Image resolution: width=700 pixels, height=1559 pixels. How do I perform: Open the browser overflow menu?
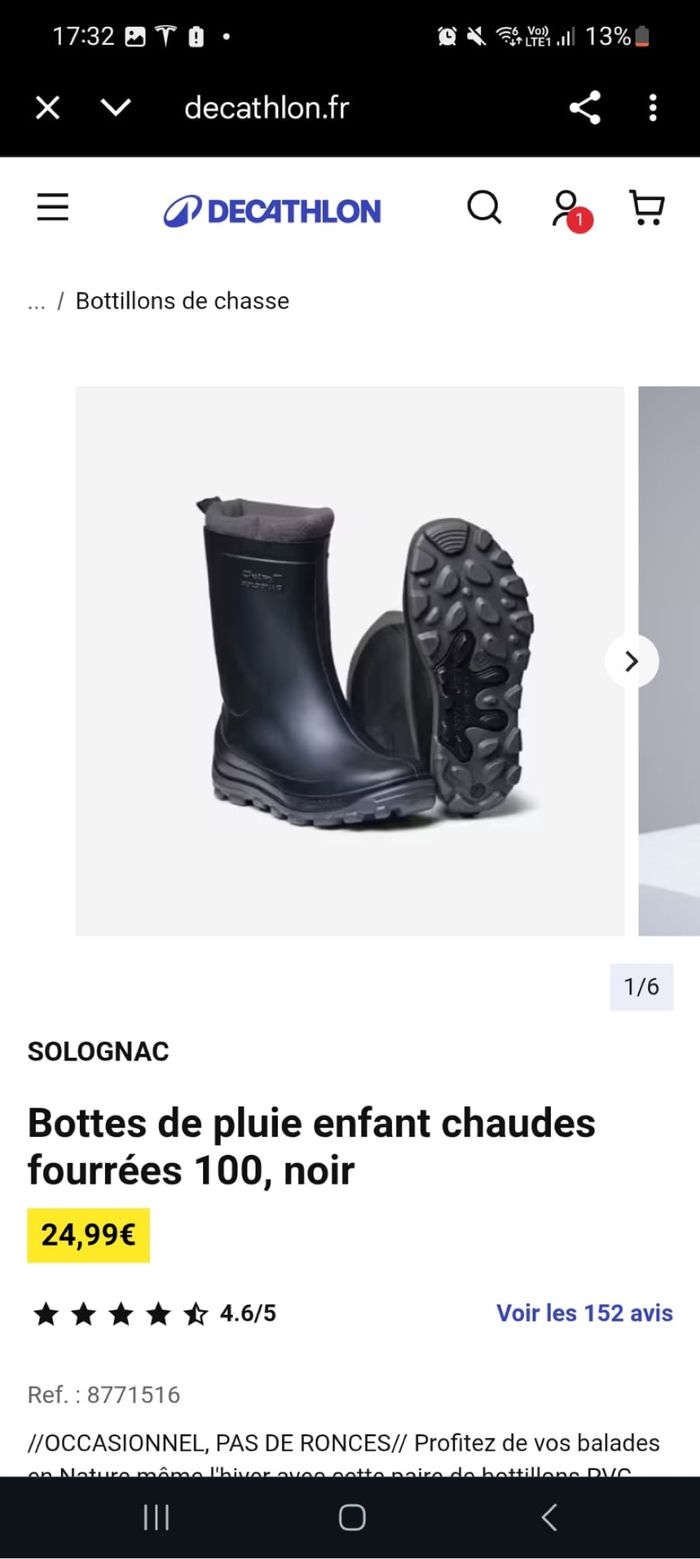(x=652, y=108)
